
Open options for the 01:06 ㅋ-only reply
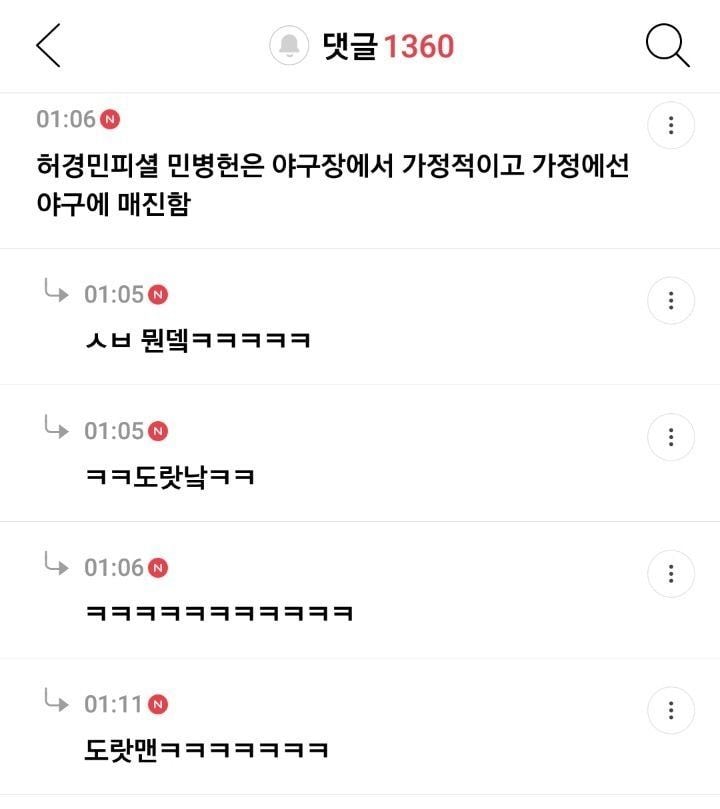pyautogui.click(x=671, y=574)
